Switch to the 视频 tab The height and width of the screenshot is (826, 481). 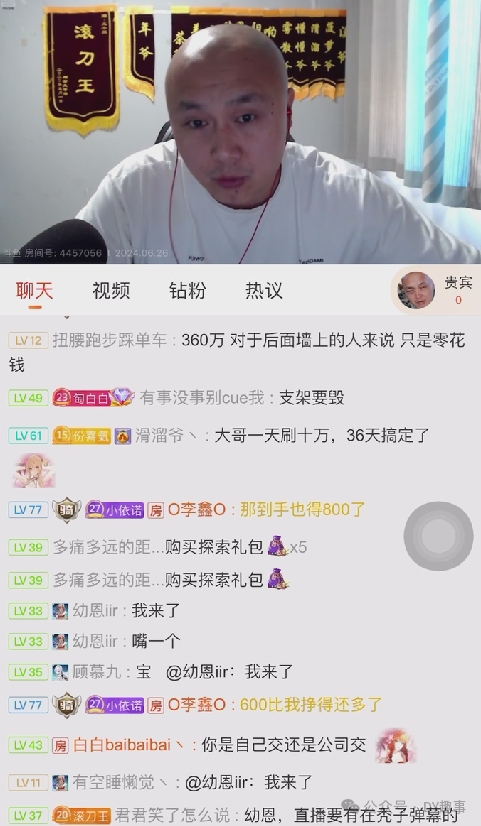[x=111, y=291]
